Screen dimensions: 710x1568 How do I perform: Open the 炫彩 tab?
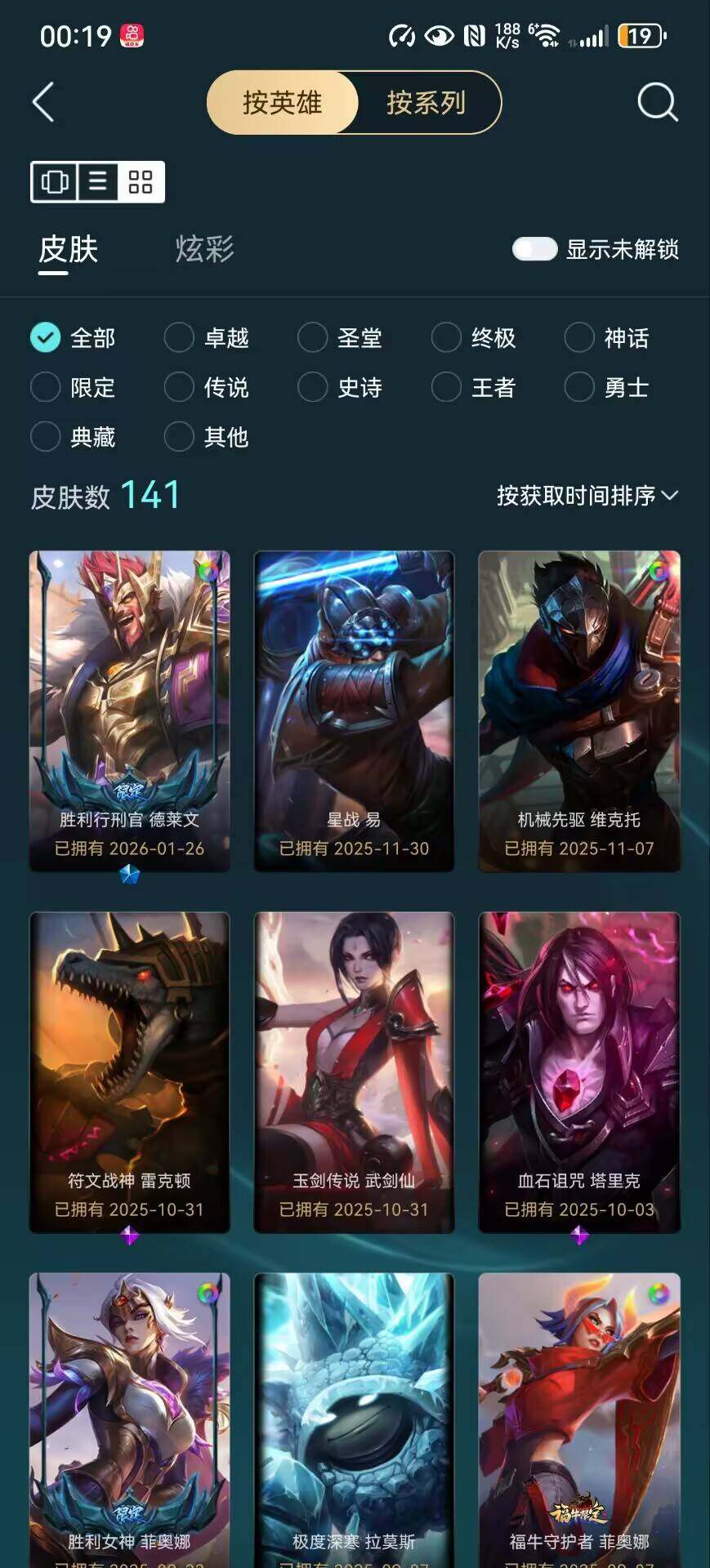coord(204,249)
